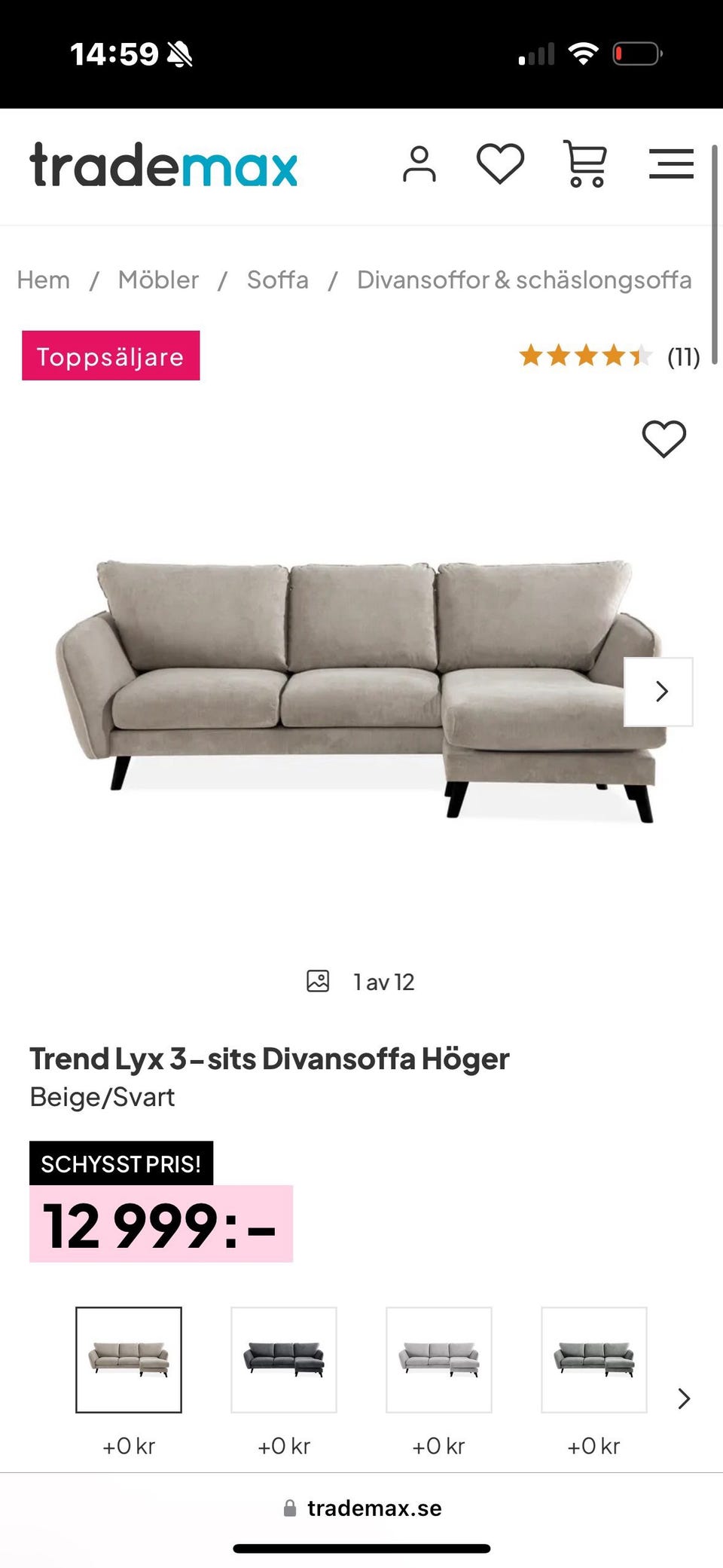Go to Soffa breadcrumb
This screenshot has width=723, height=1568.
[x=278, y=280]
